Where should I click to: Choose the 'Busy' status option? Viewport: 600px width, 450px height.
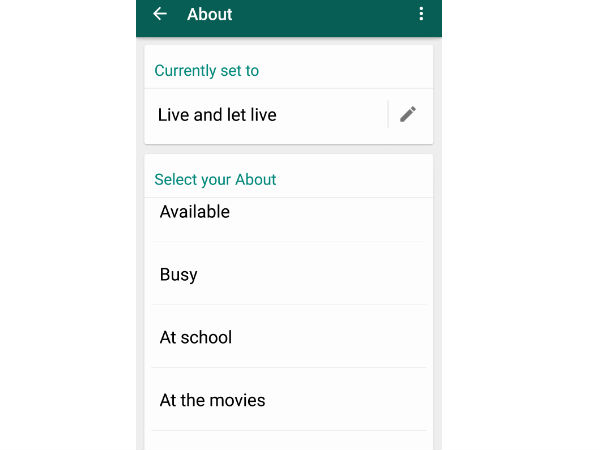pos(179,274)
